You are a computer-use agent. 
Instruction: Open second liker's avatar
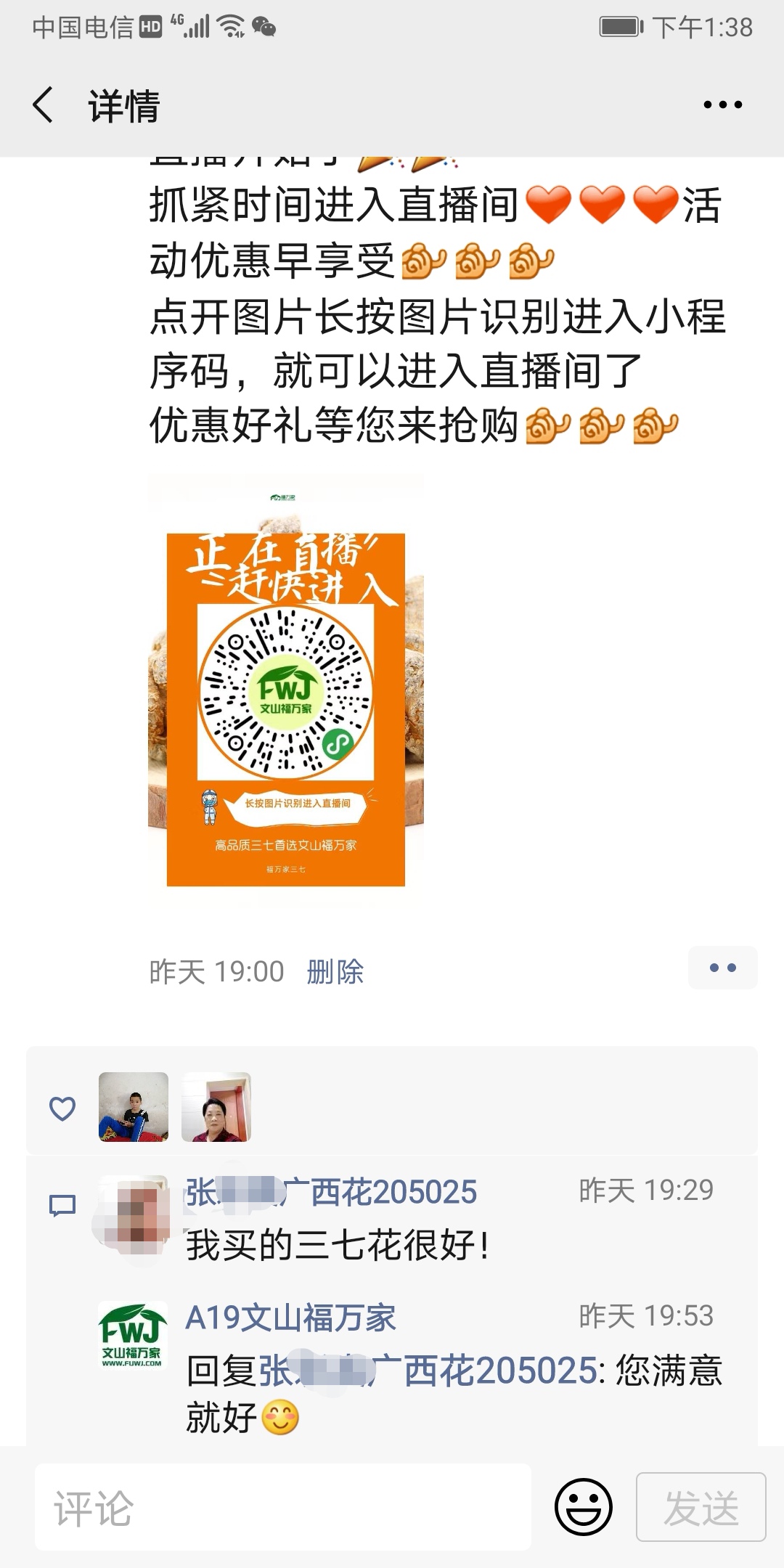tap(216, 1107)
